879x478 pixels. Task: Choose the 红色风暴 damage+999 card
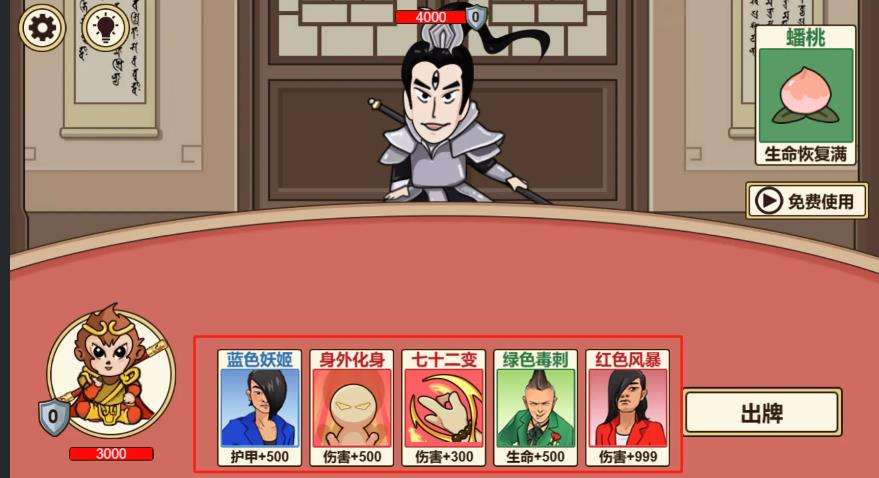[x=627, y=407]
